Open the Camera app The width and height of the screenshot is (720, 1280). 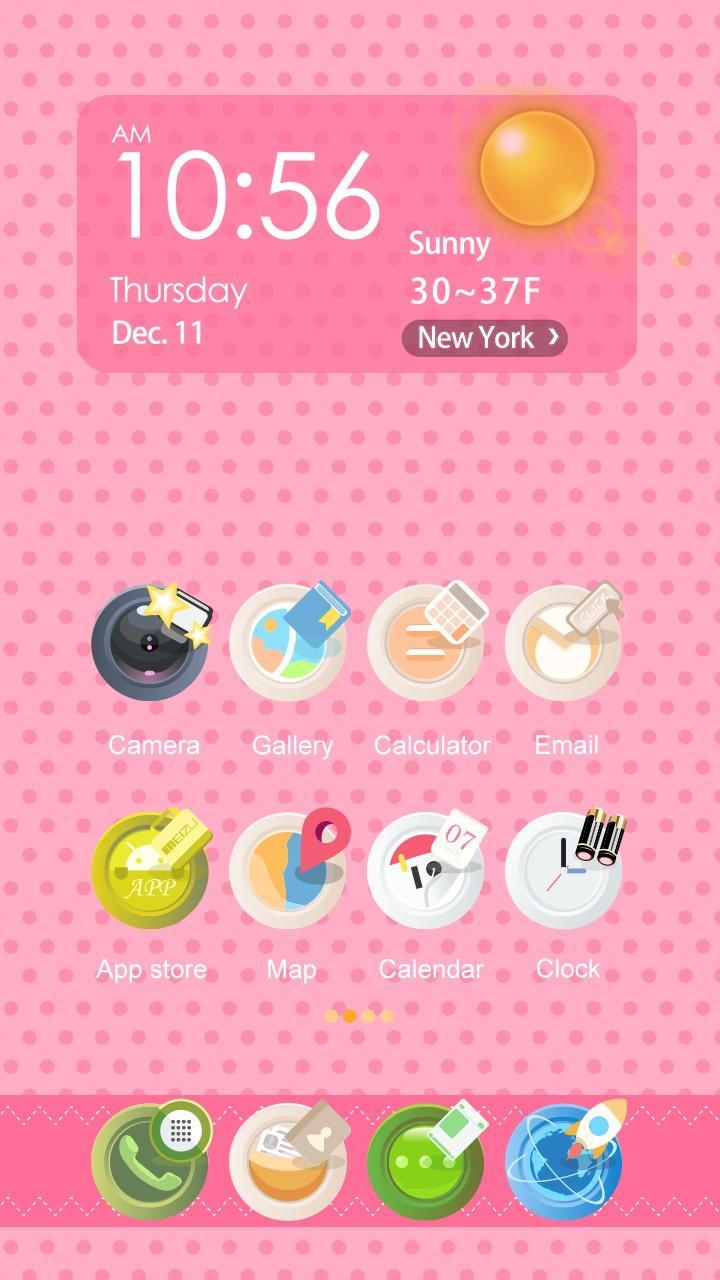[150, 644]
